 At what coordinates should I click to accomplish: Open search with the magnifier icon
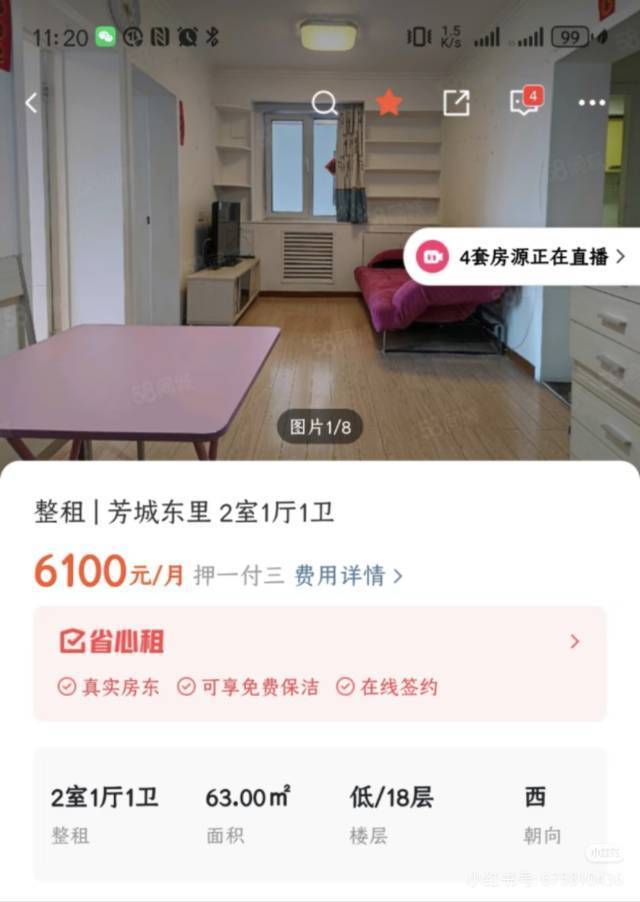324,103
